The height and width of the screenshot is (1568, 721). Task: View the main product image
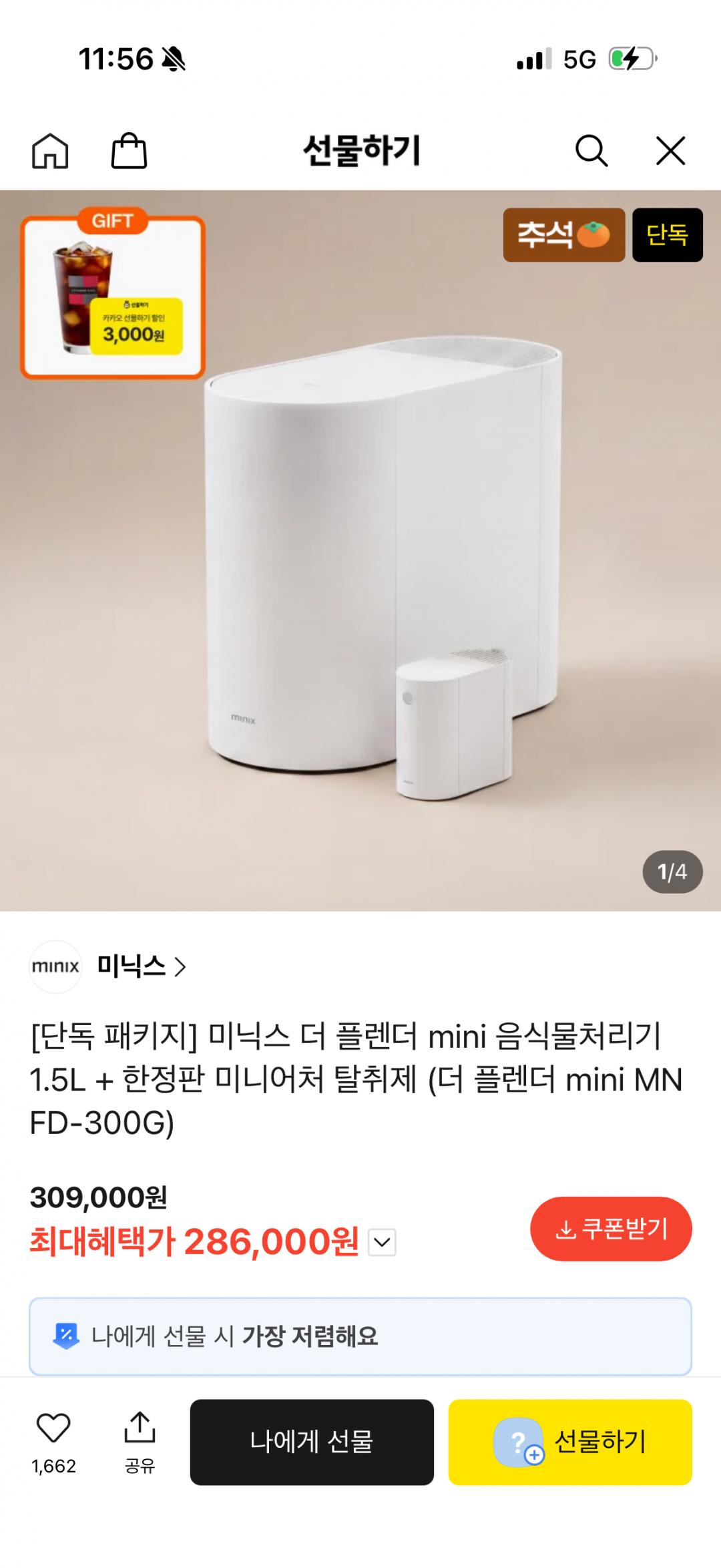tap(360, 551)
